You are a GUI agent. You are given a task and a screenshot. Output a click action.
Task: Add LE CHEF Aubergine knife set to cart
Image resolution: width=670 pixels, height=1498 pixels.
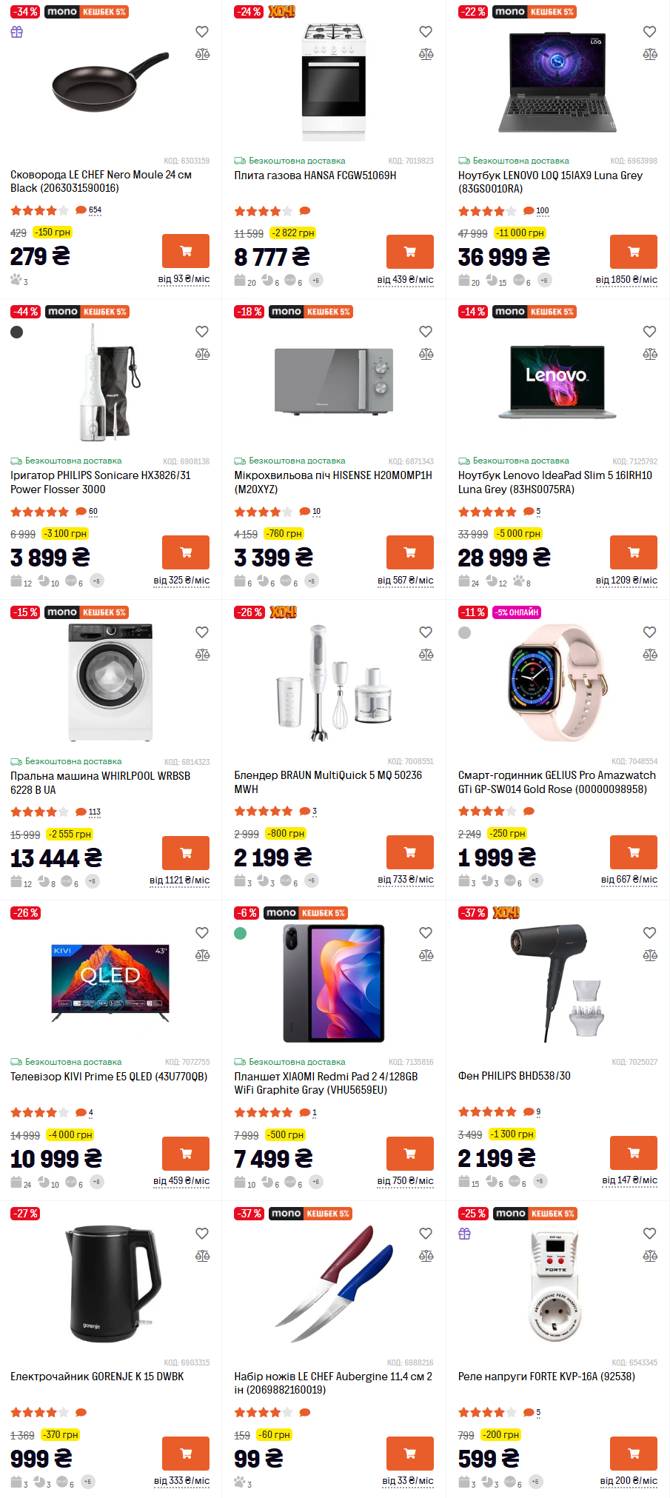(x=409, y=1453)
